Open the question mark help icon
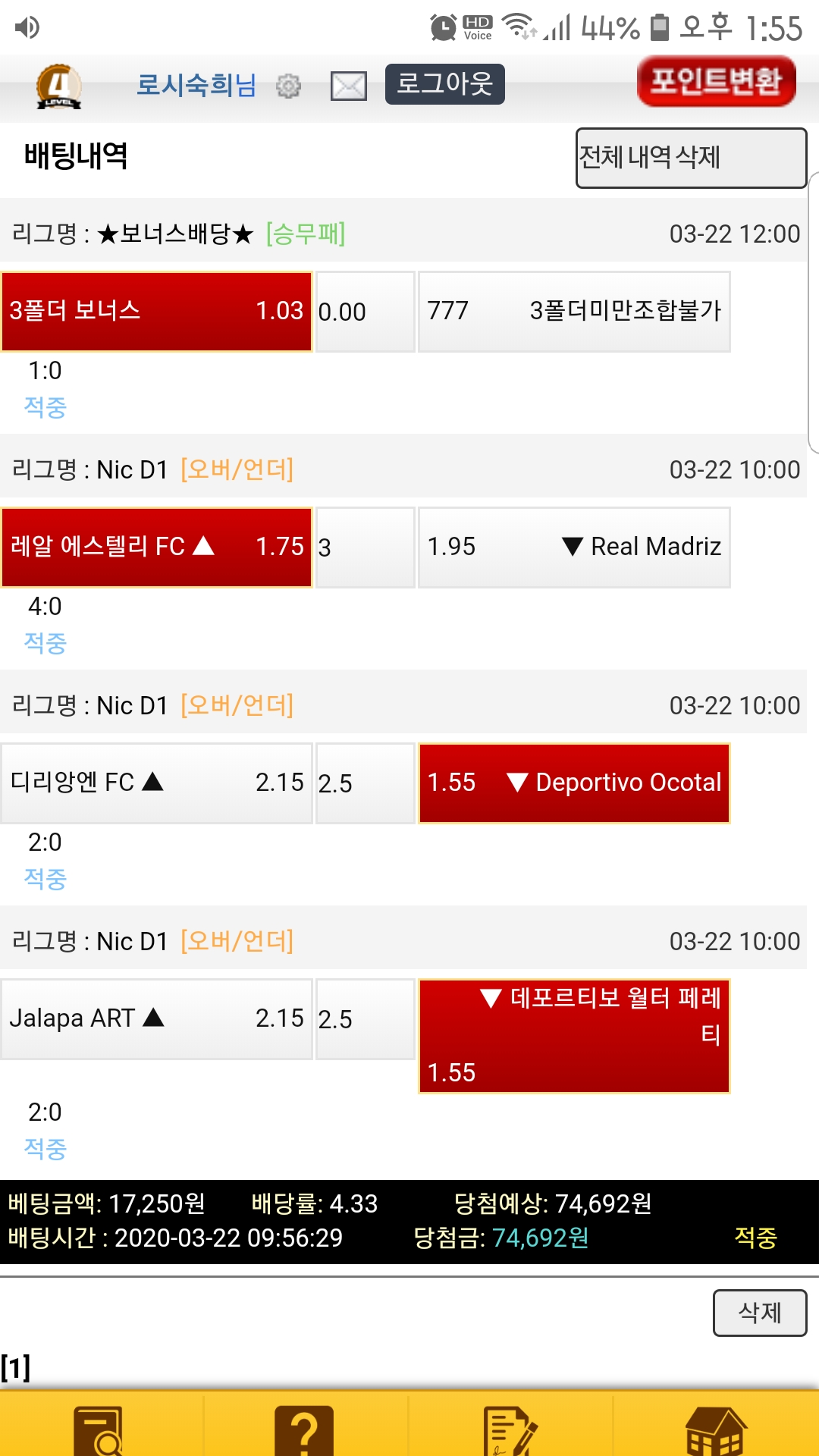The height and width of the screenshot is (1456, 819). [304, 1429]
